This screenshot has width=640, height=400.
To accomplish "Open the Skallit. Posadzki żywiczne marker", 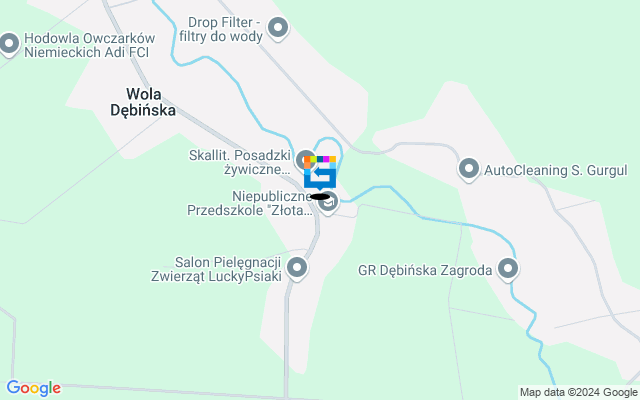I will [x=306, y=158].
